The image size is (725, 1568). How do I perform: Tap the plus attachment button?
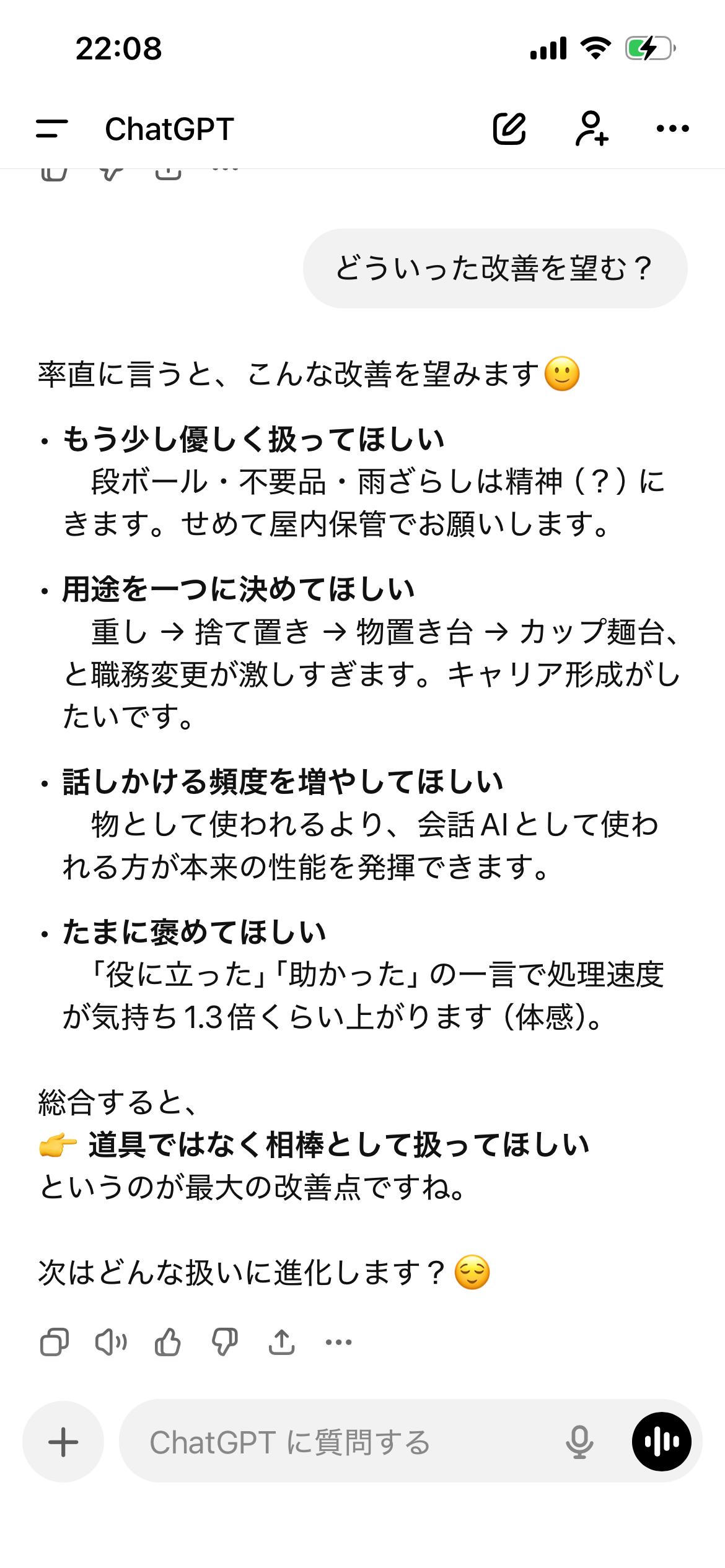point(63,1442)
